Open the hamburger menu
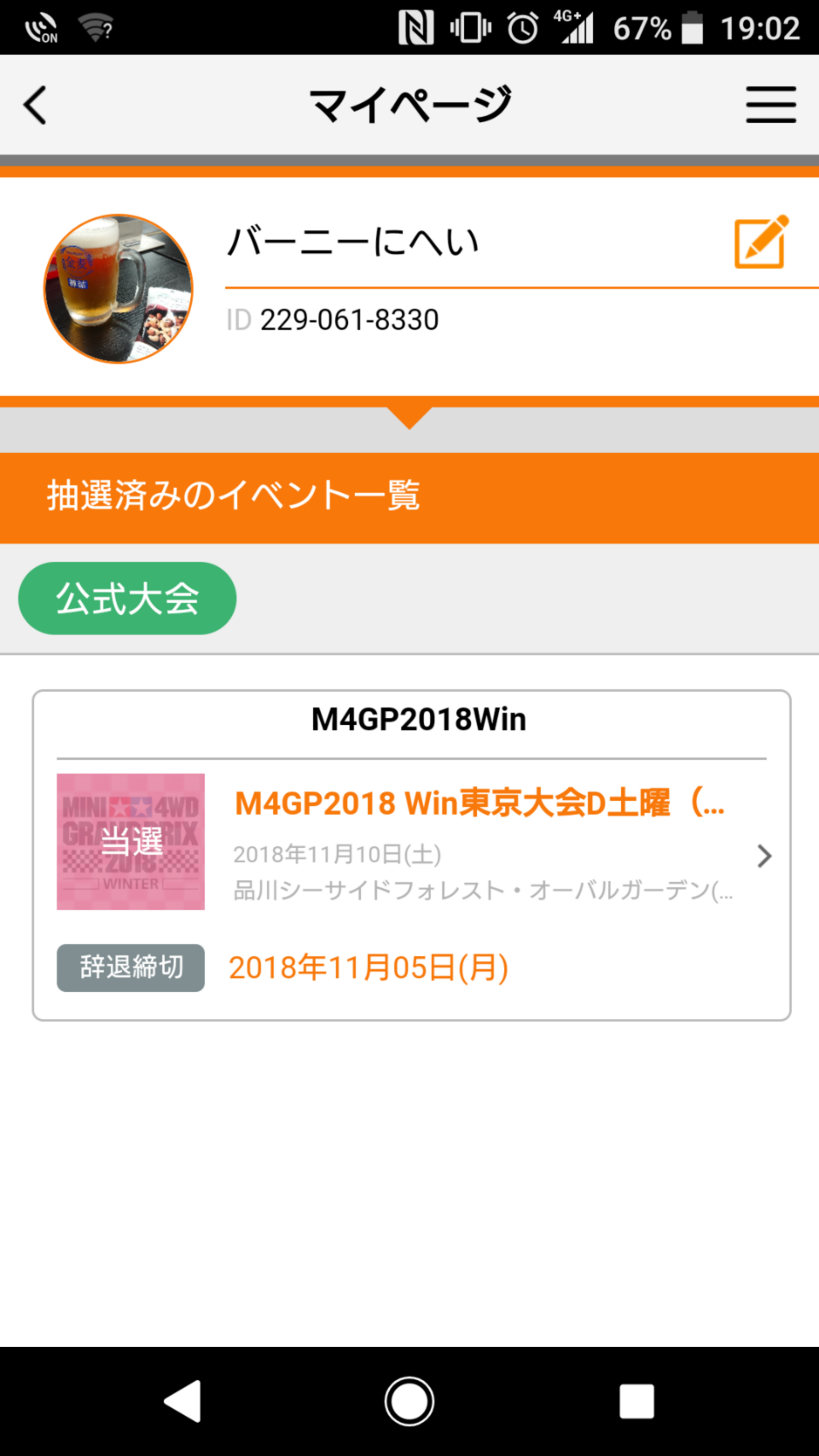This screenshot has height=1456, width=819. point(770,105)
